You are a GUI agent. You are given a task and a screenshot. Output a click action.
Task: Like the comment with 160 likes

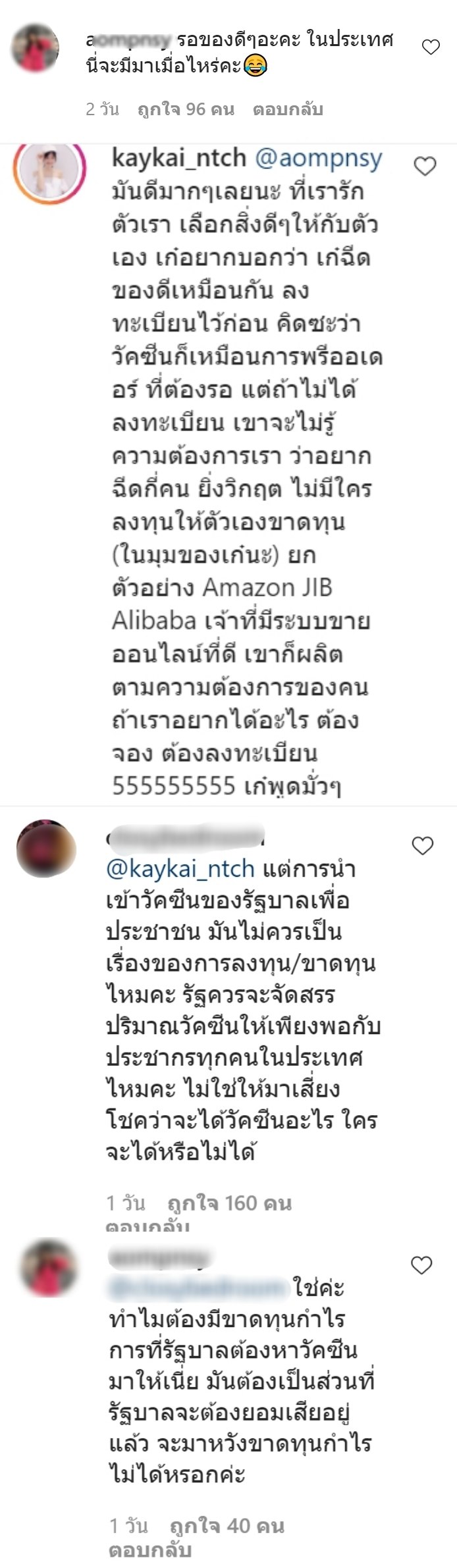422,846
